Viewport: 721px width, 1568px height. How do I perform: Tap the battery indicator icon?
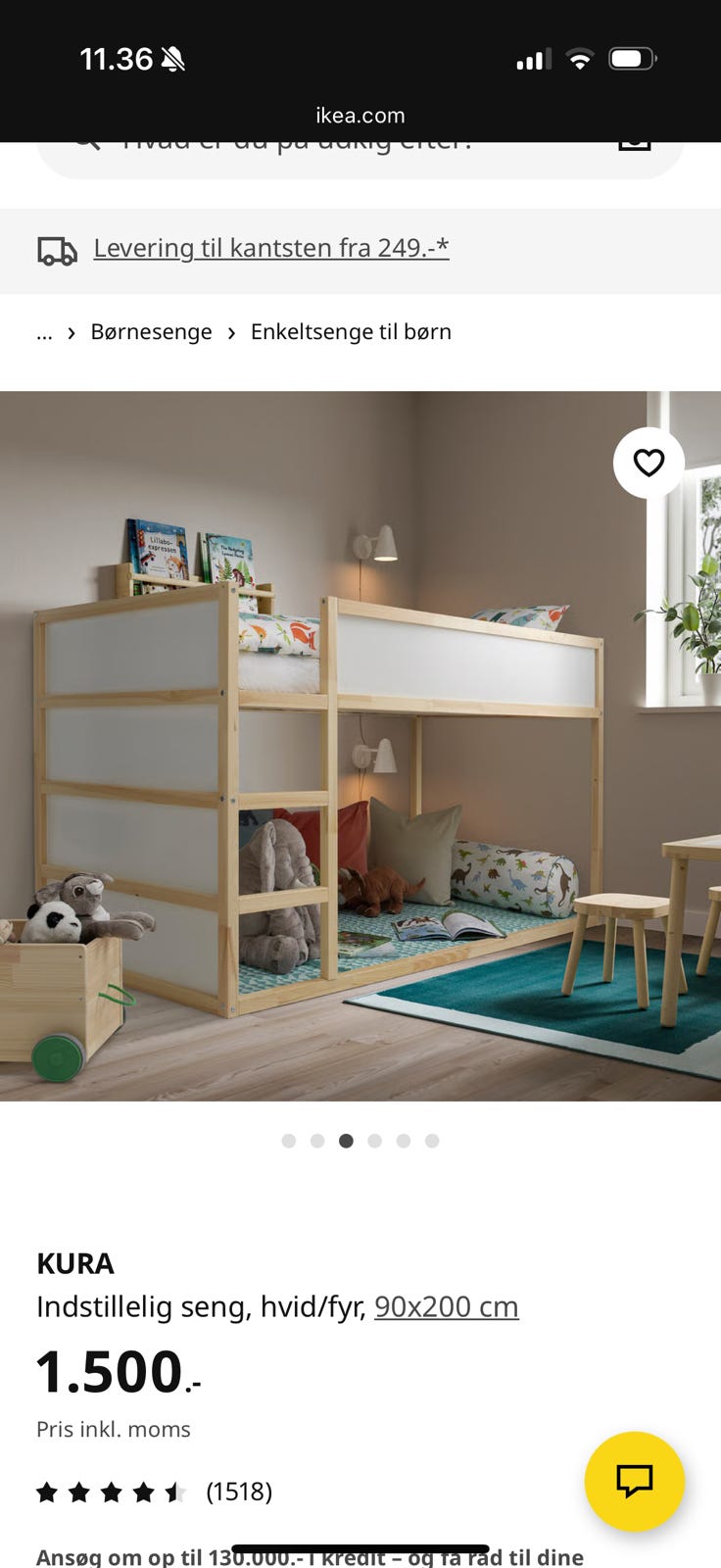tap(632, 58)
